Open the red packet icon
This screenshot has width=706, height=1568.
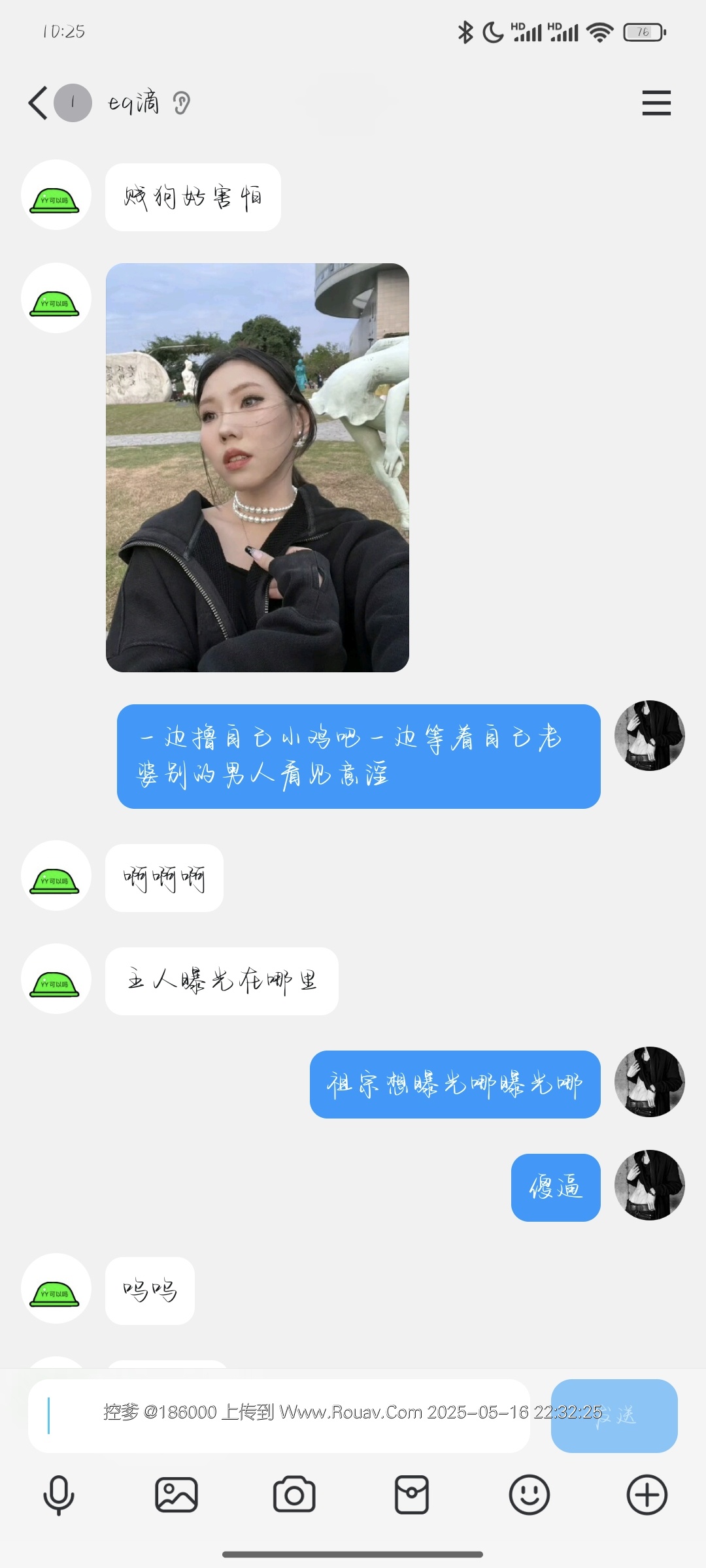point(412,1495)
